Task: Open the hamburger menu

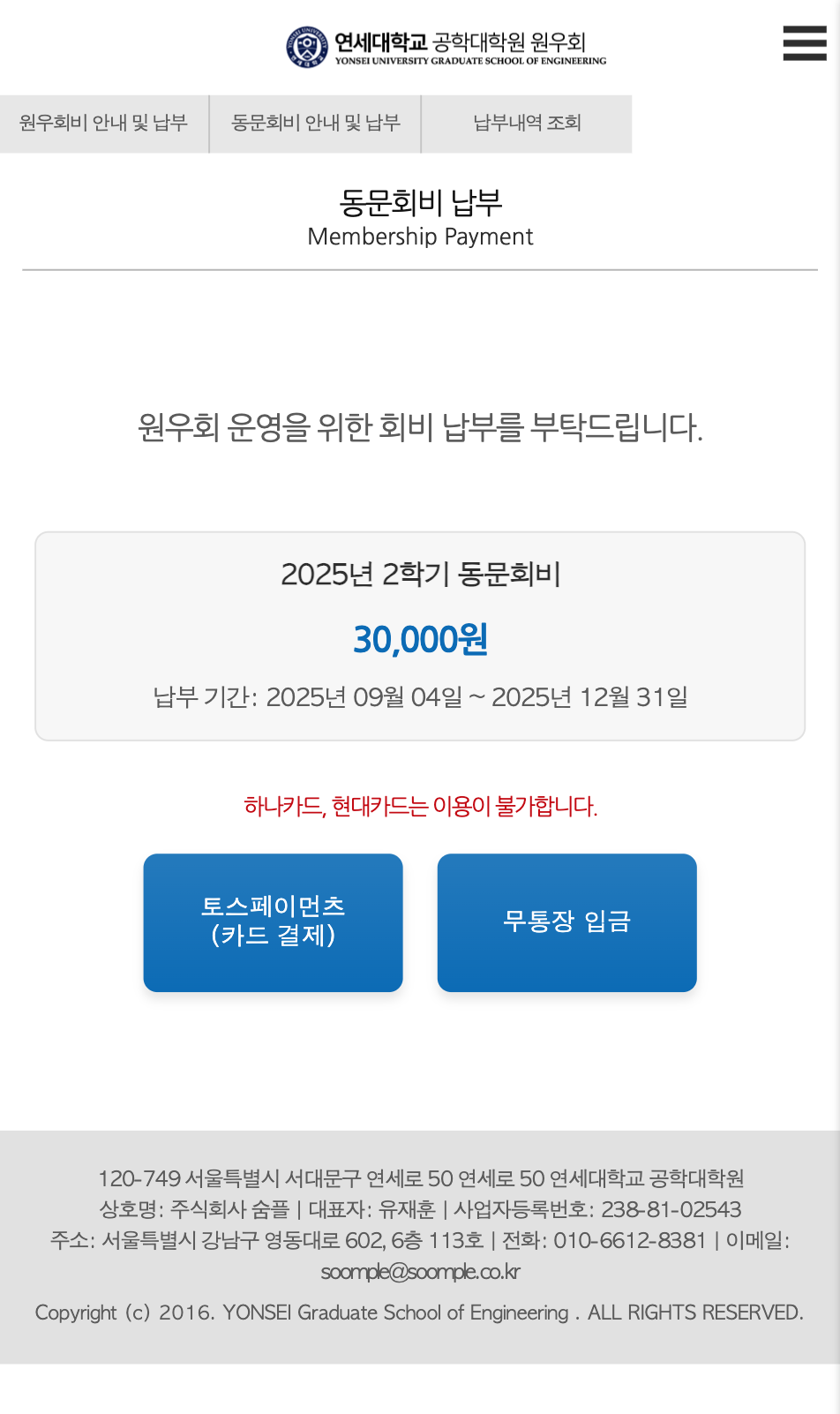Action: tap(804, 43)
